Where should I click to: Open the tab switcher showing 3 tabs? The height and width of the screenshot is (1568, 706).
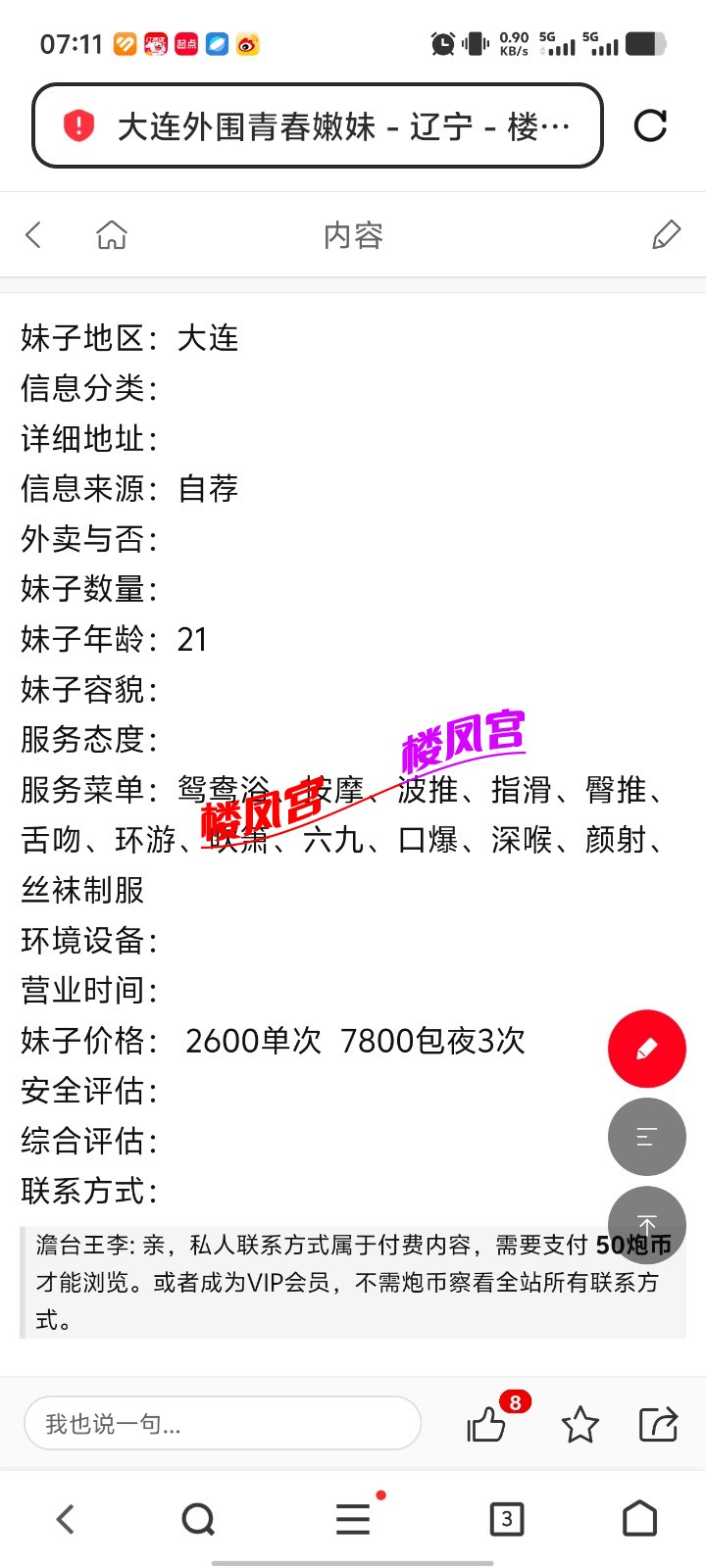point(505,1518)
